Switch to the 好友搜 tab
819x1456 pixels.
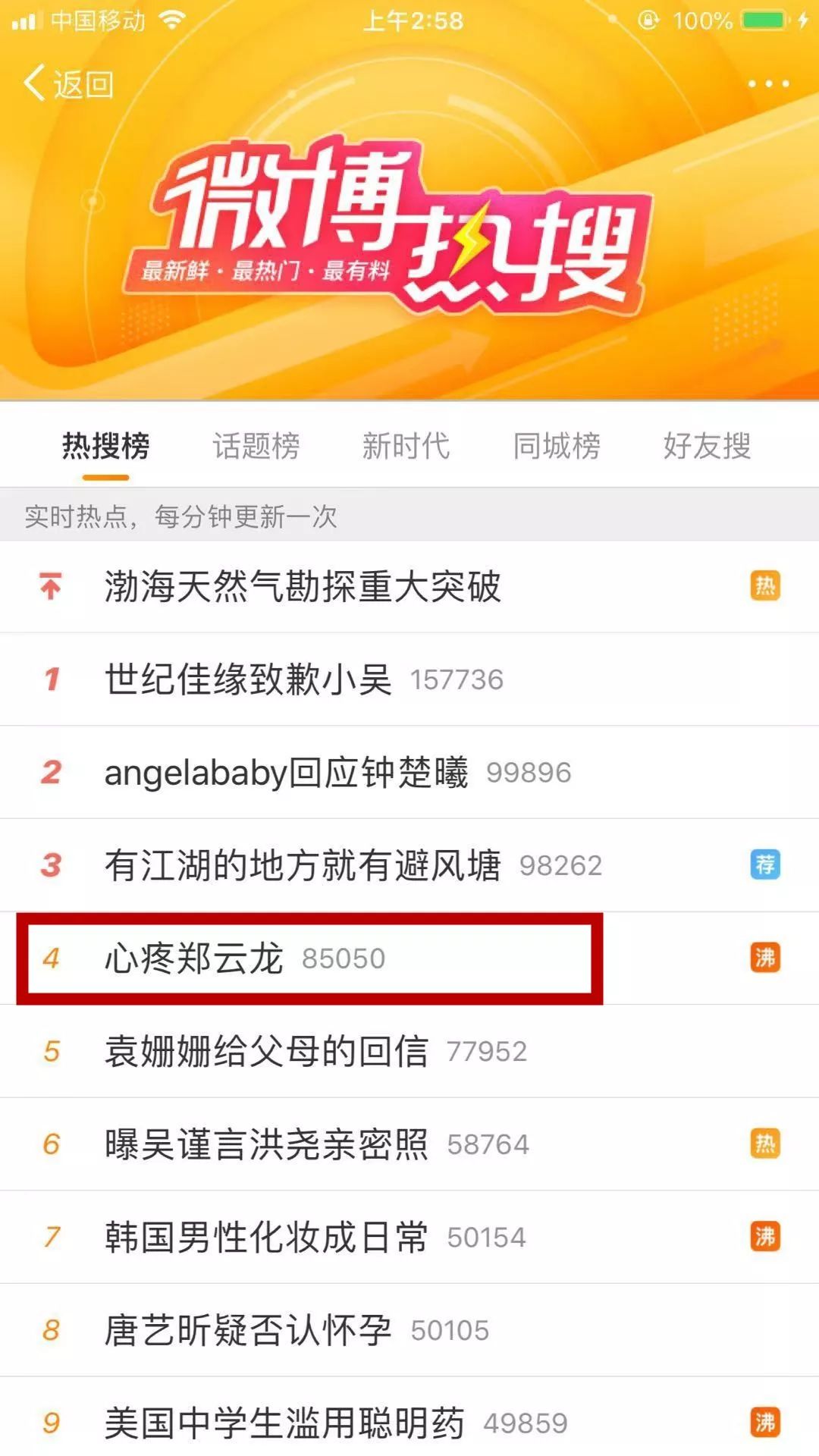(x=707, y=446)
